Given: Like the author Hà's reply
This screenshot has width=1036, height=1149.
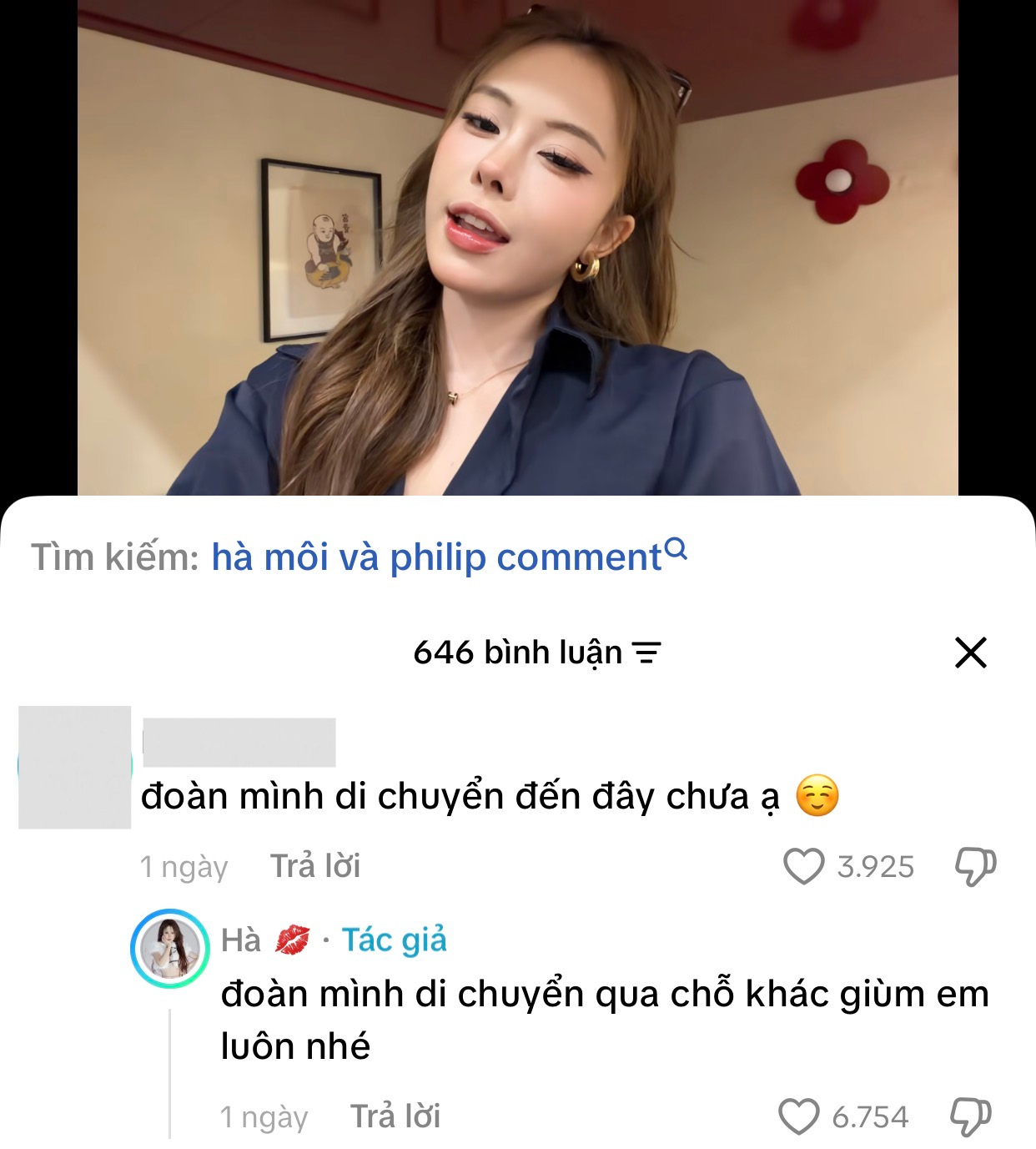Looking at the screenshot, I should [798, 1116].
